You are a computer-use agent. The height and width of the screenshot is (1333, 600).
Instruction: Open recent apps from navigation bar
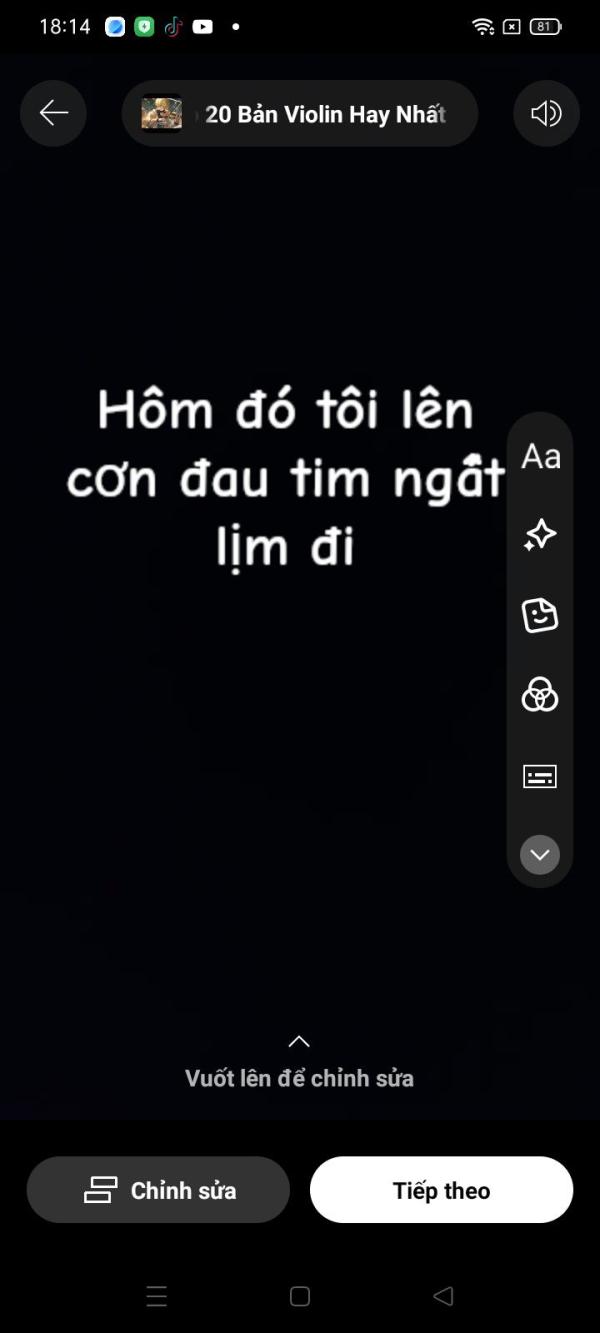157,1296
